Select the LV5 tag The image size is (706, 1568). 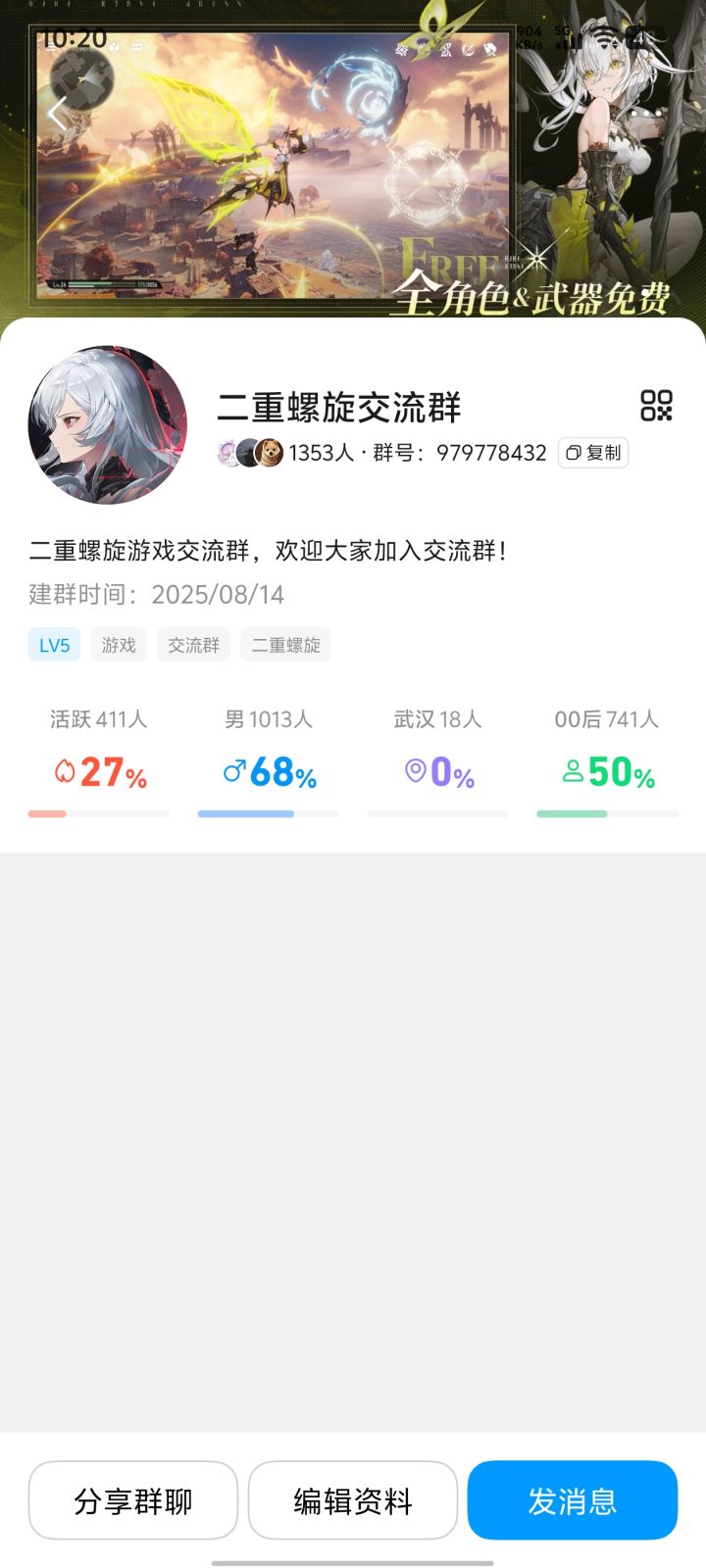pos(54,645)
